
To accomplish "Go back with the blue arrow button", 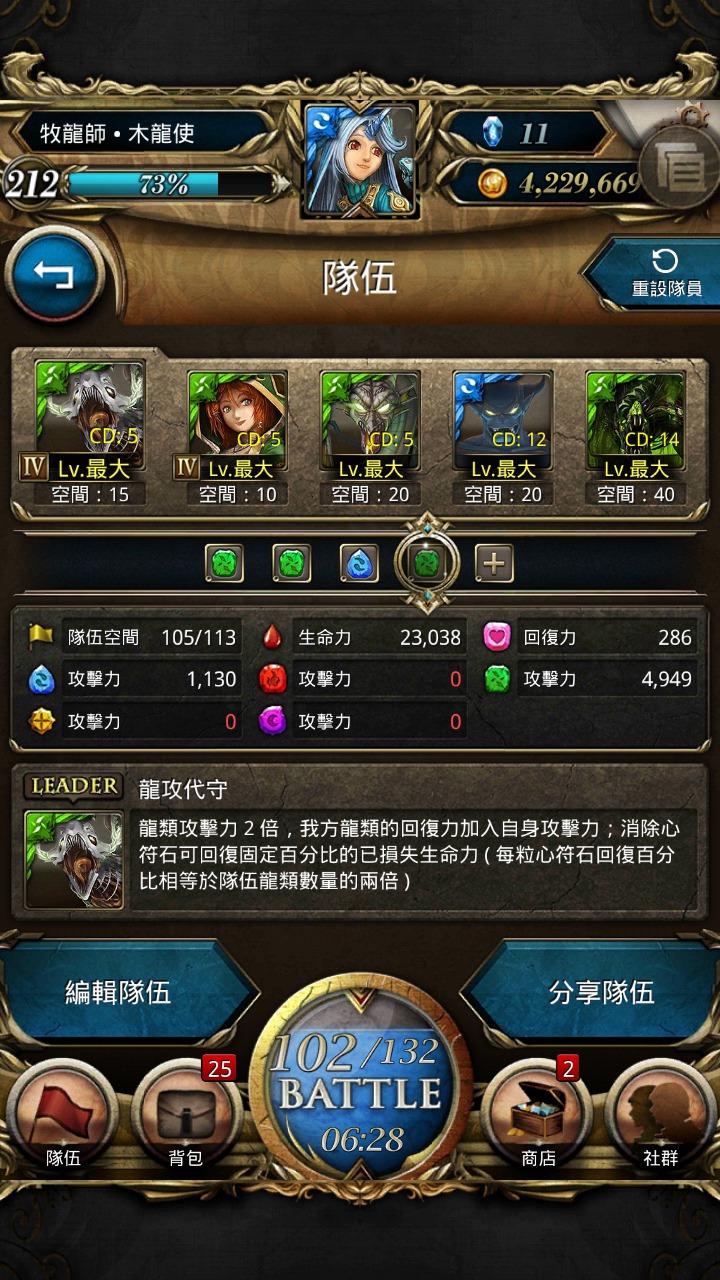I will pyautogui.click(x=55, y=274).
